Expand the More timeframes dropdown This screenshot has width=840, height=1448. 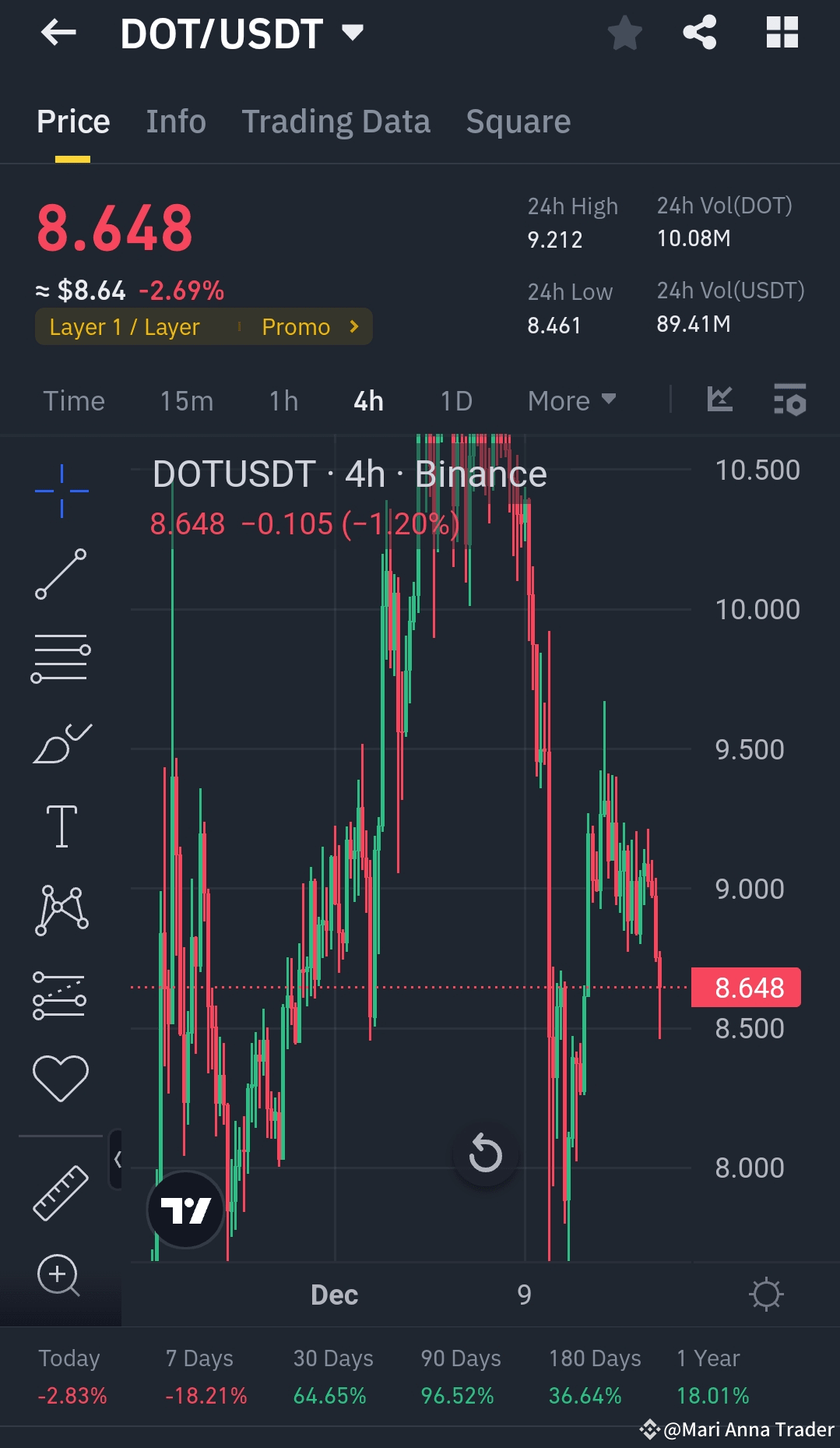571,400
